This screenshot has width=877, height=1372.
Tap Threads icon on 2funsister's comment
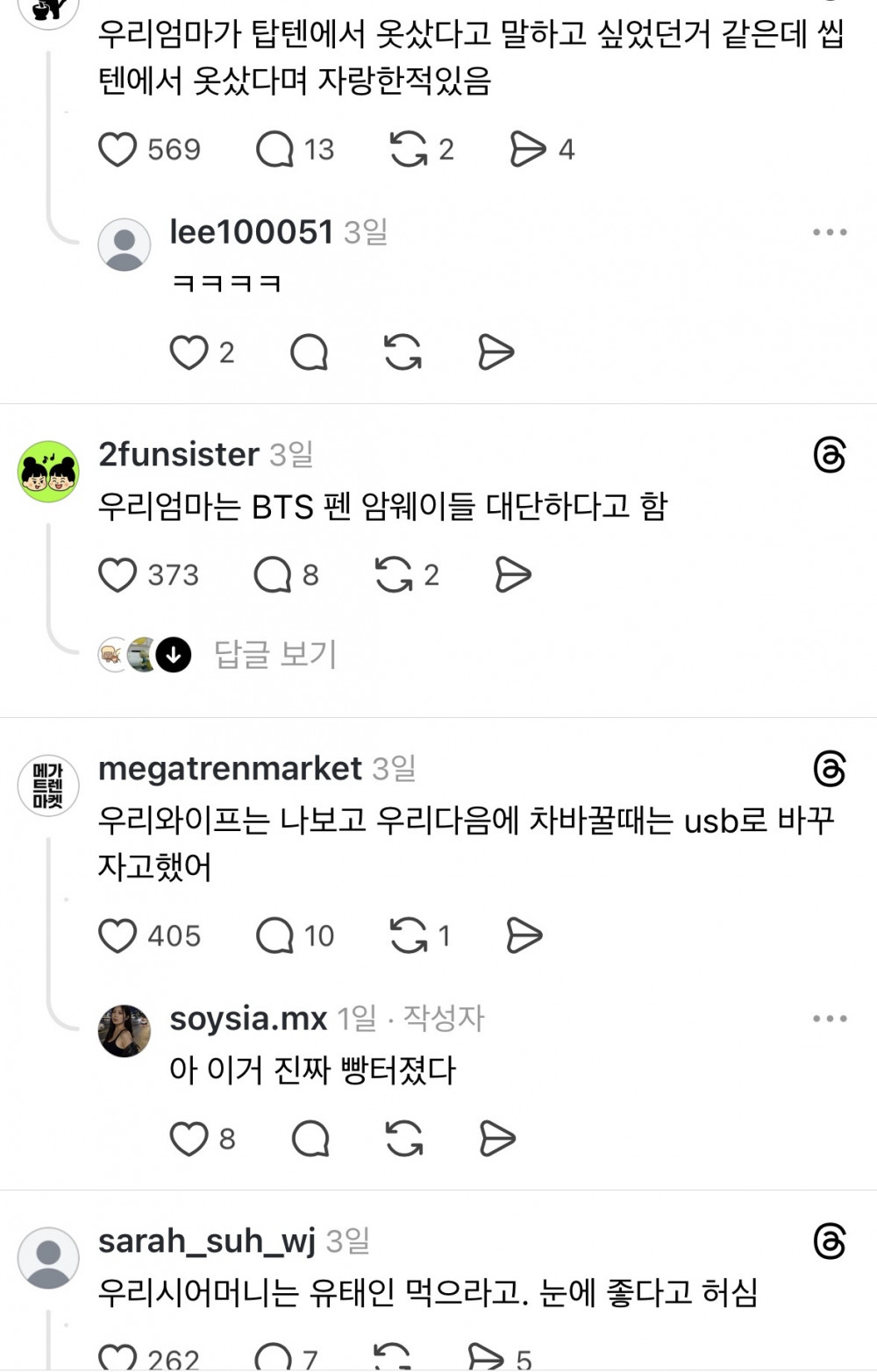coord(830,455)
